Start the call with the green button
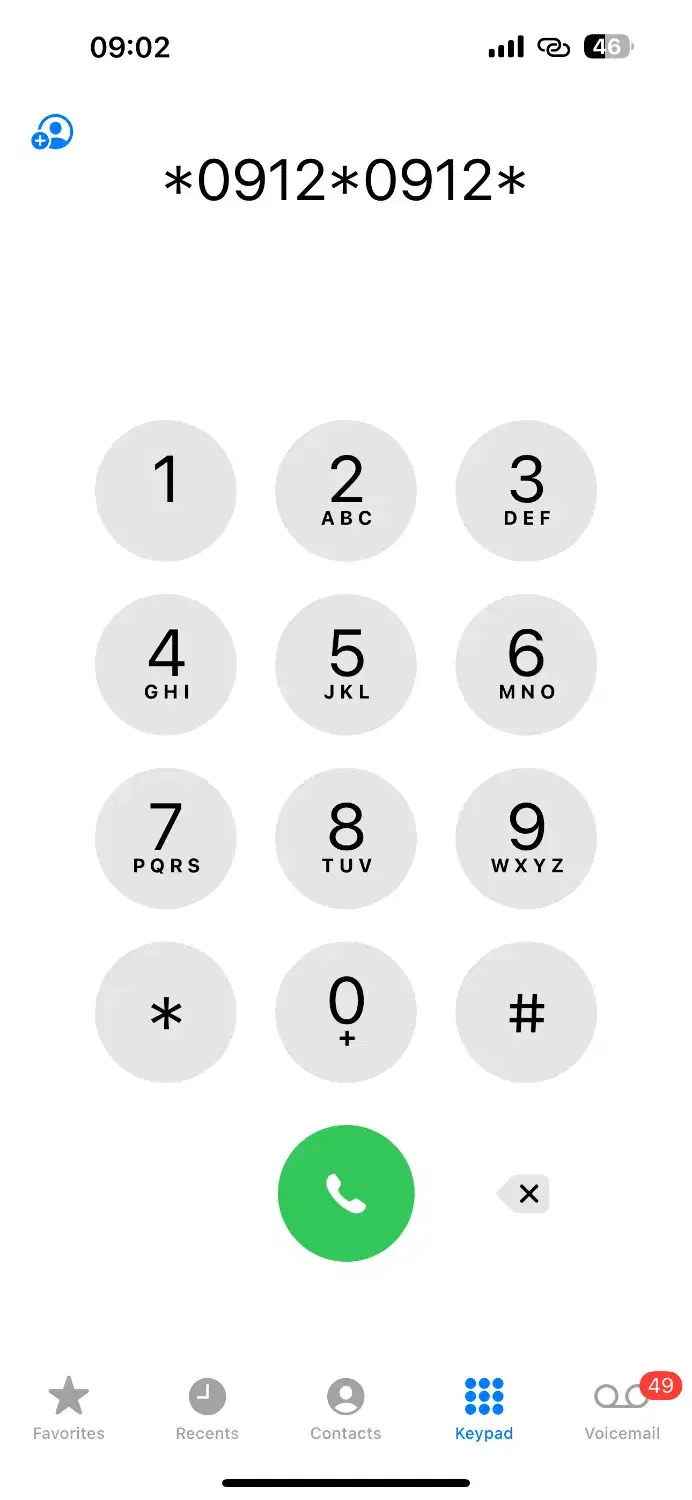The image size is (692, 1500). click(x=346, y=1193)
